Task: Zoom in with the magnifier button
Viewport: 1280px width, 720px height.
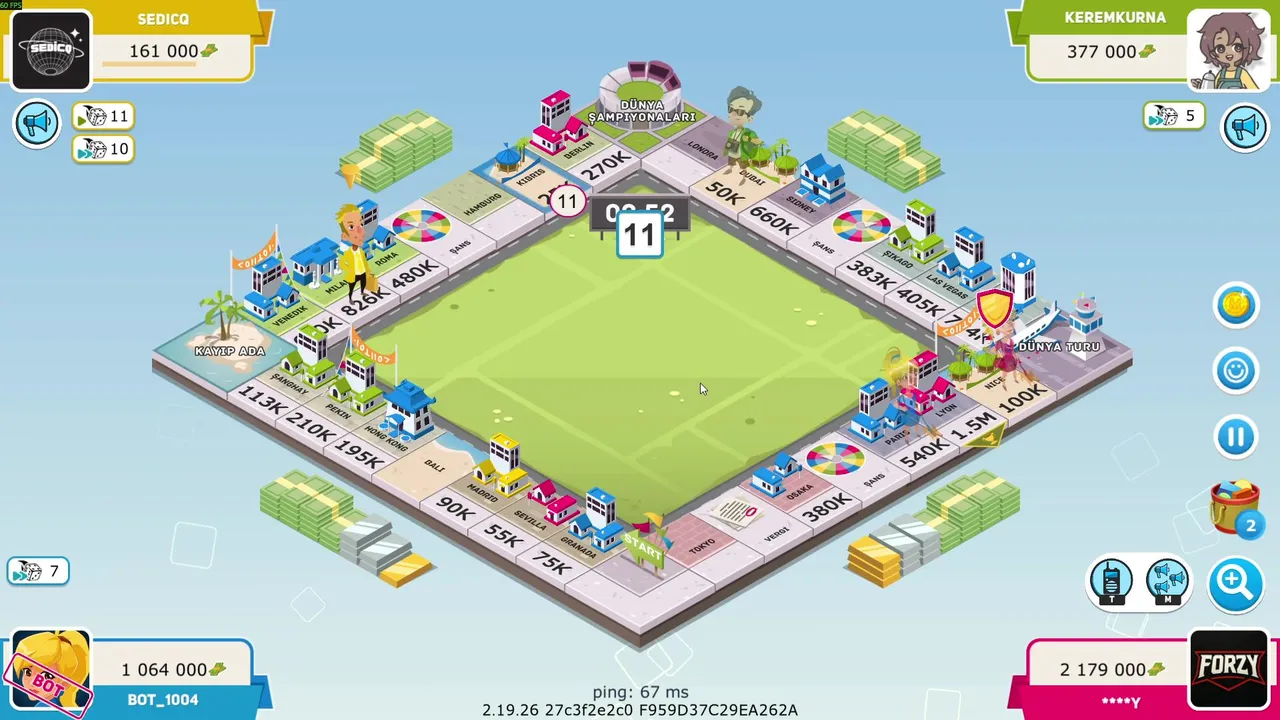Action: [x=1235, y=581]
